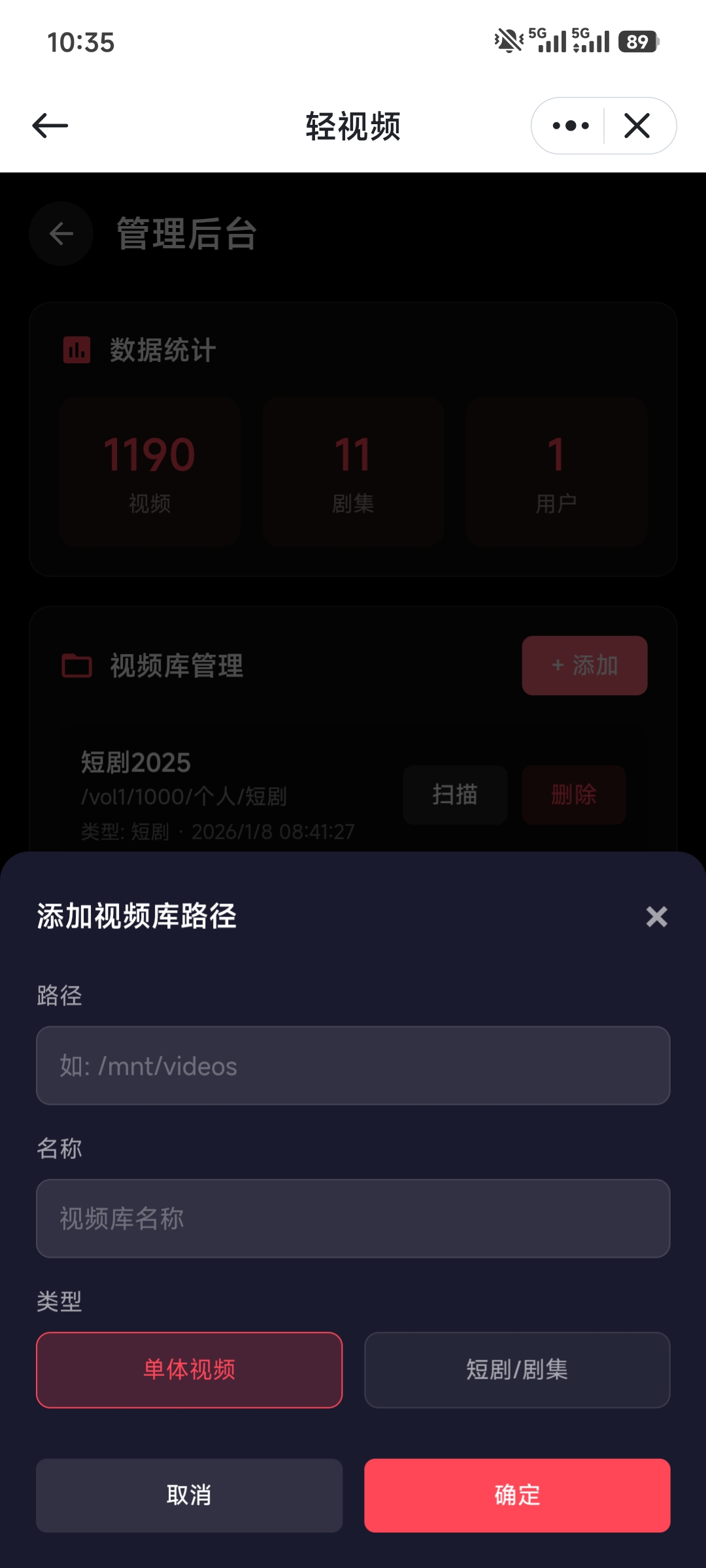Image resolution: width=706 pixels, height=1568 pixels.
Task: Tap 取消 to cancel the dialog
Action: (189, 1495)
